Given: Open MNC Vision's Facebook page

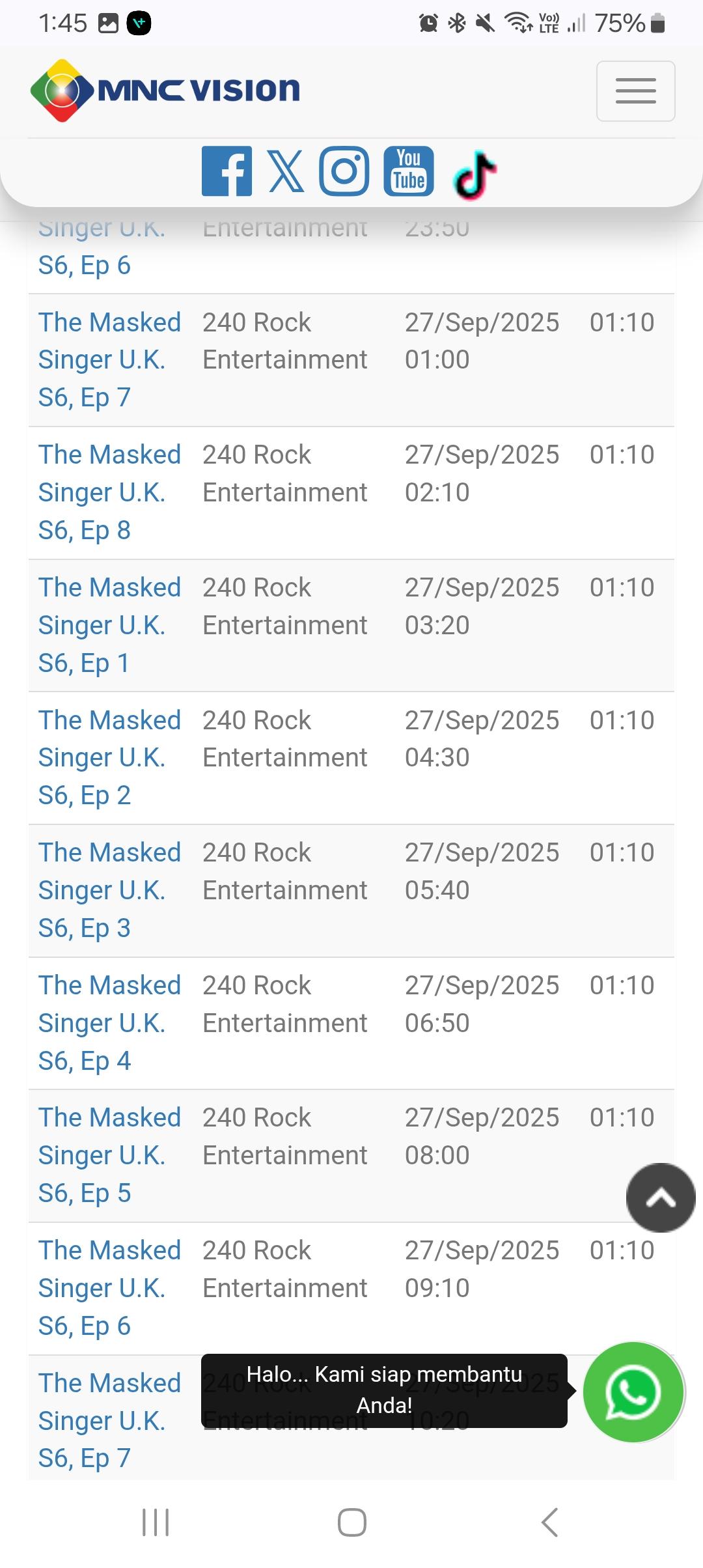Looking at the screenshot, I should [226, 171].
